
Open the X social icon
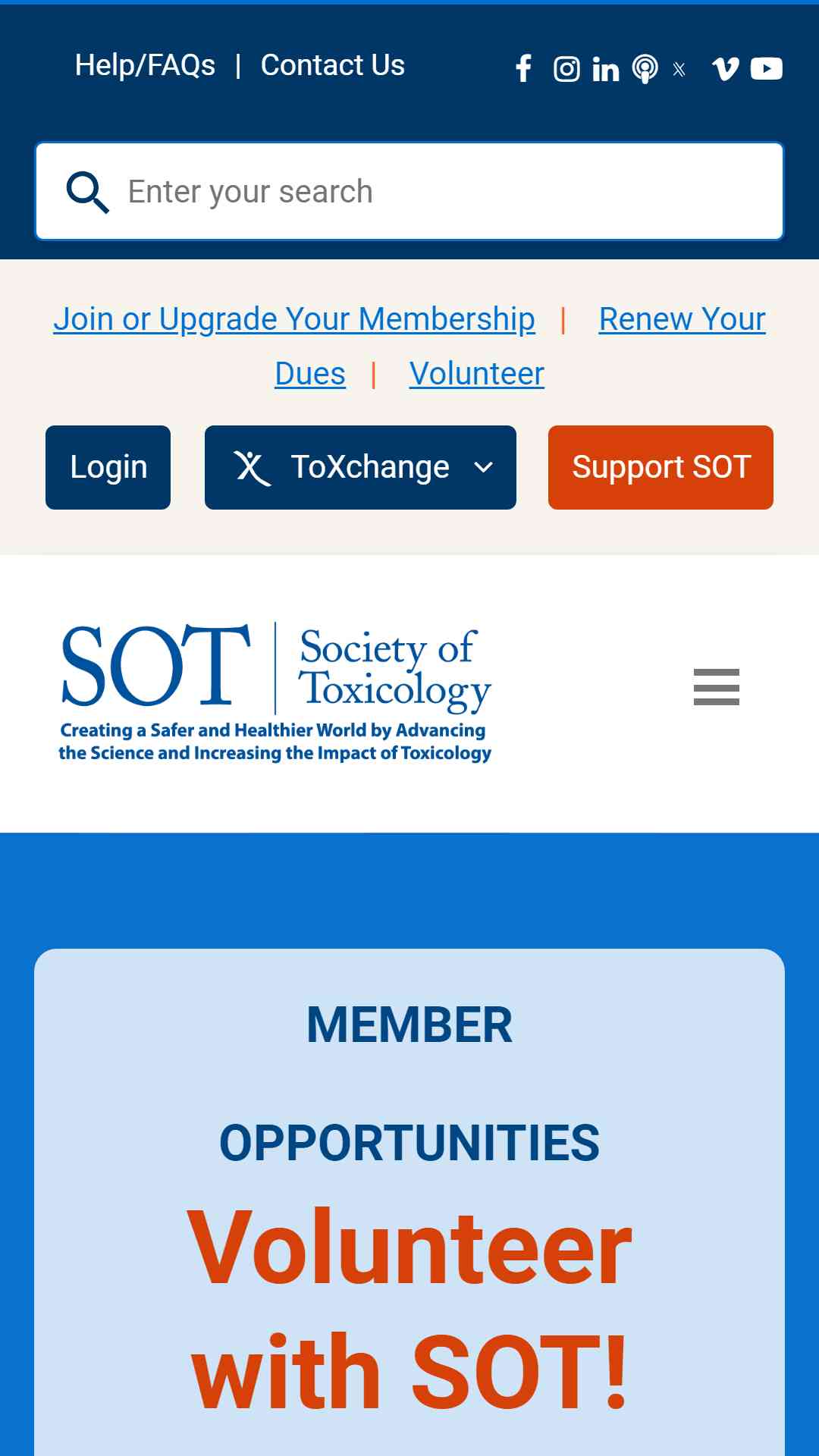(679, 70)
